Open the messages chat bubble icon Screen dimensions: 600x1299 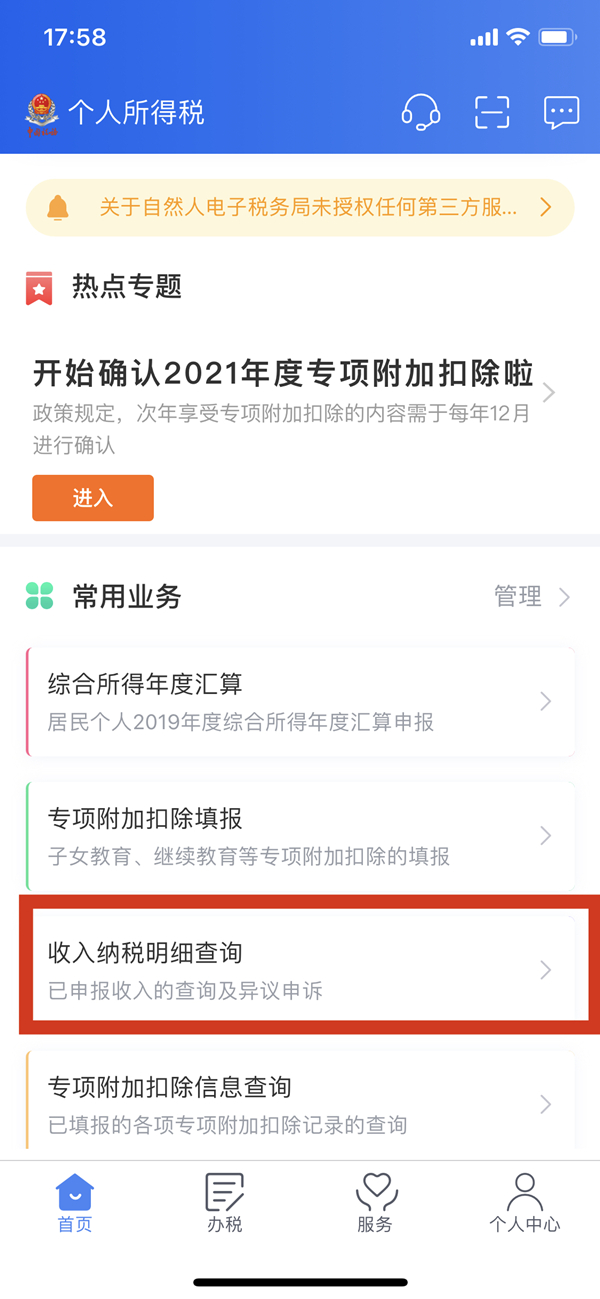click(x=561, y=112)
